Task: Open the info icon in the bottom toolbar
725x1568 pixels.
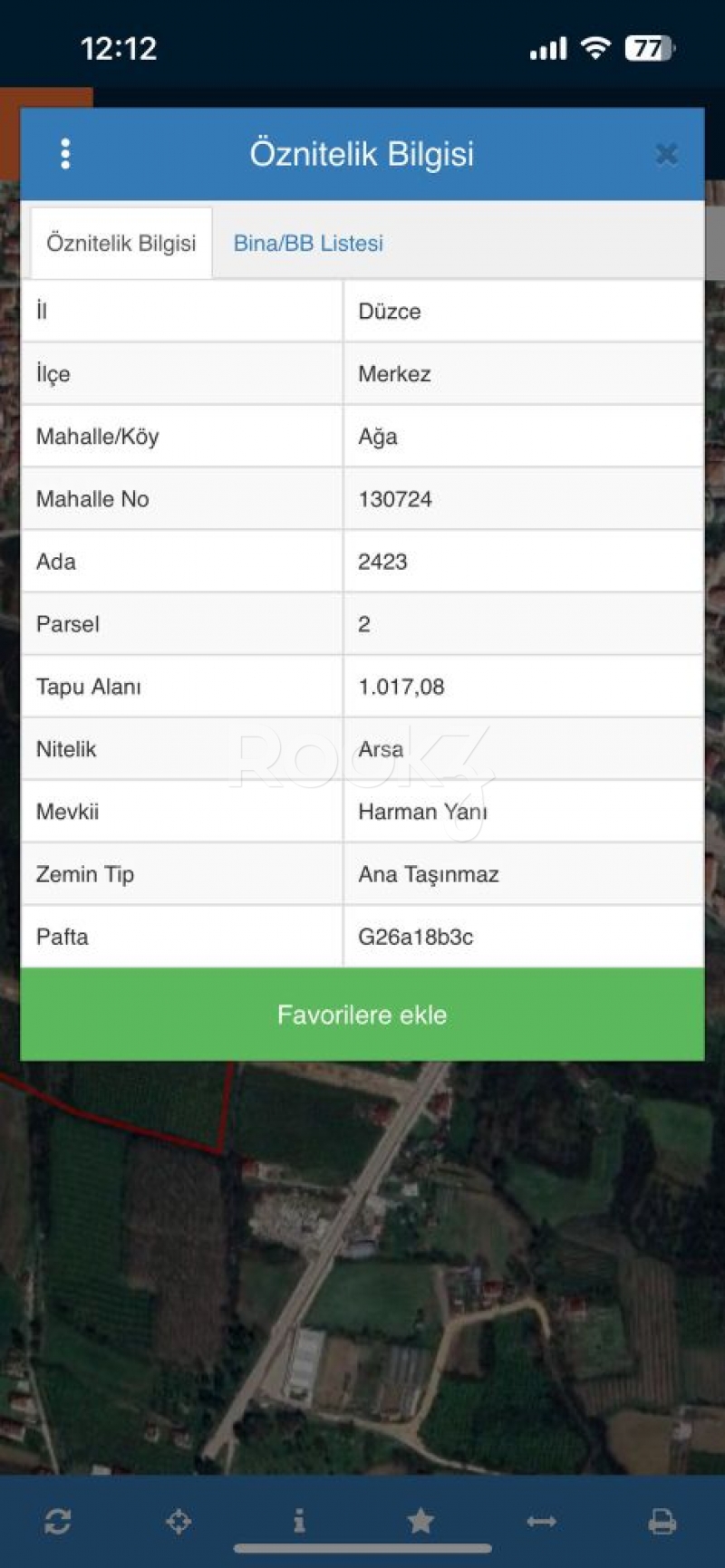Action: [x=299, y=1521]
